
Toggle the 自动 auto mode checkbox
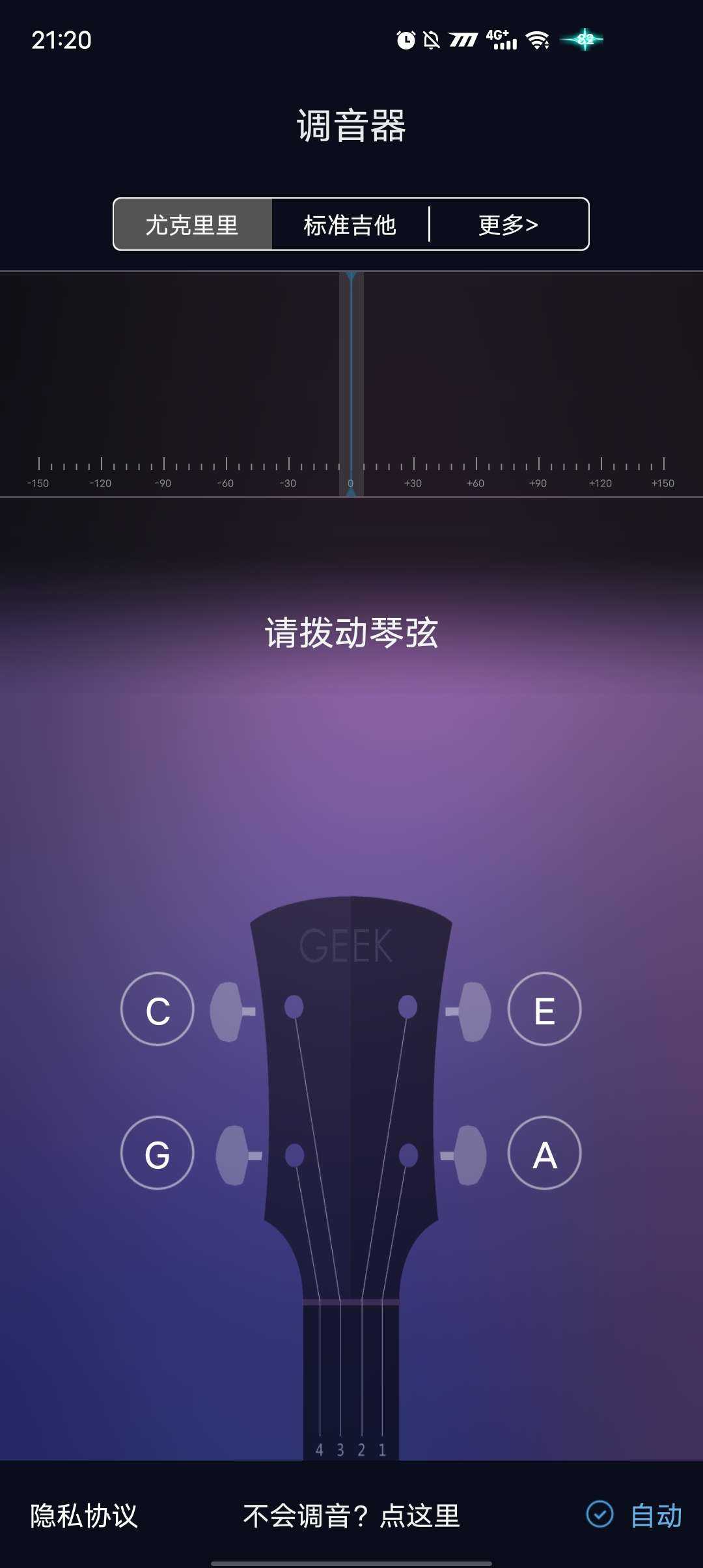(x=600, y=1515)
